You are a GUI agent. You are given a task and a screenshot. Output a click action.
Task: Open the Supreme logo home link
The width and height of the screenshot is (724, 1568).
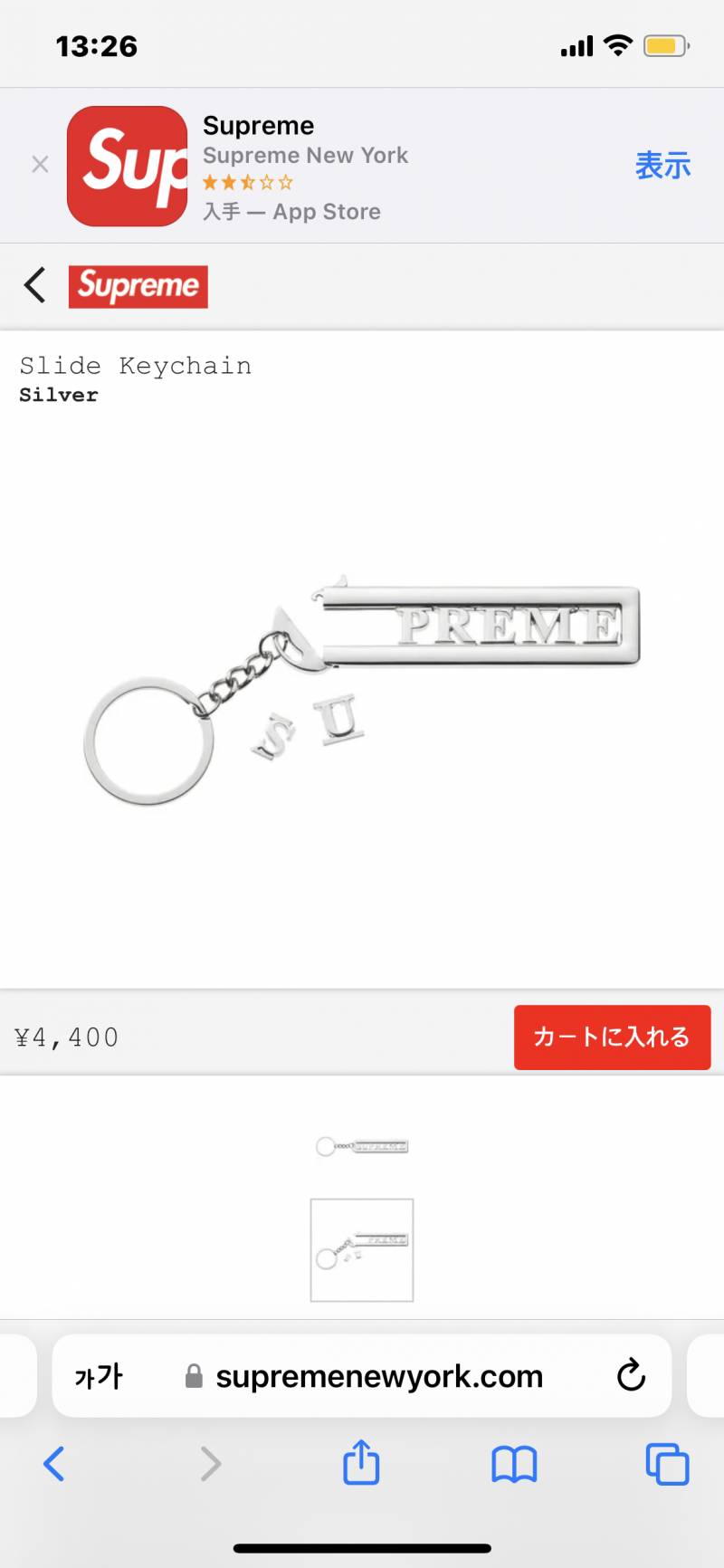[138, 286]
